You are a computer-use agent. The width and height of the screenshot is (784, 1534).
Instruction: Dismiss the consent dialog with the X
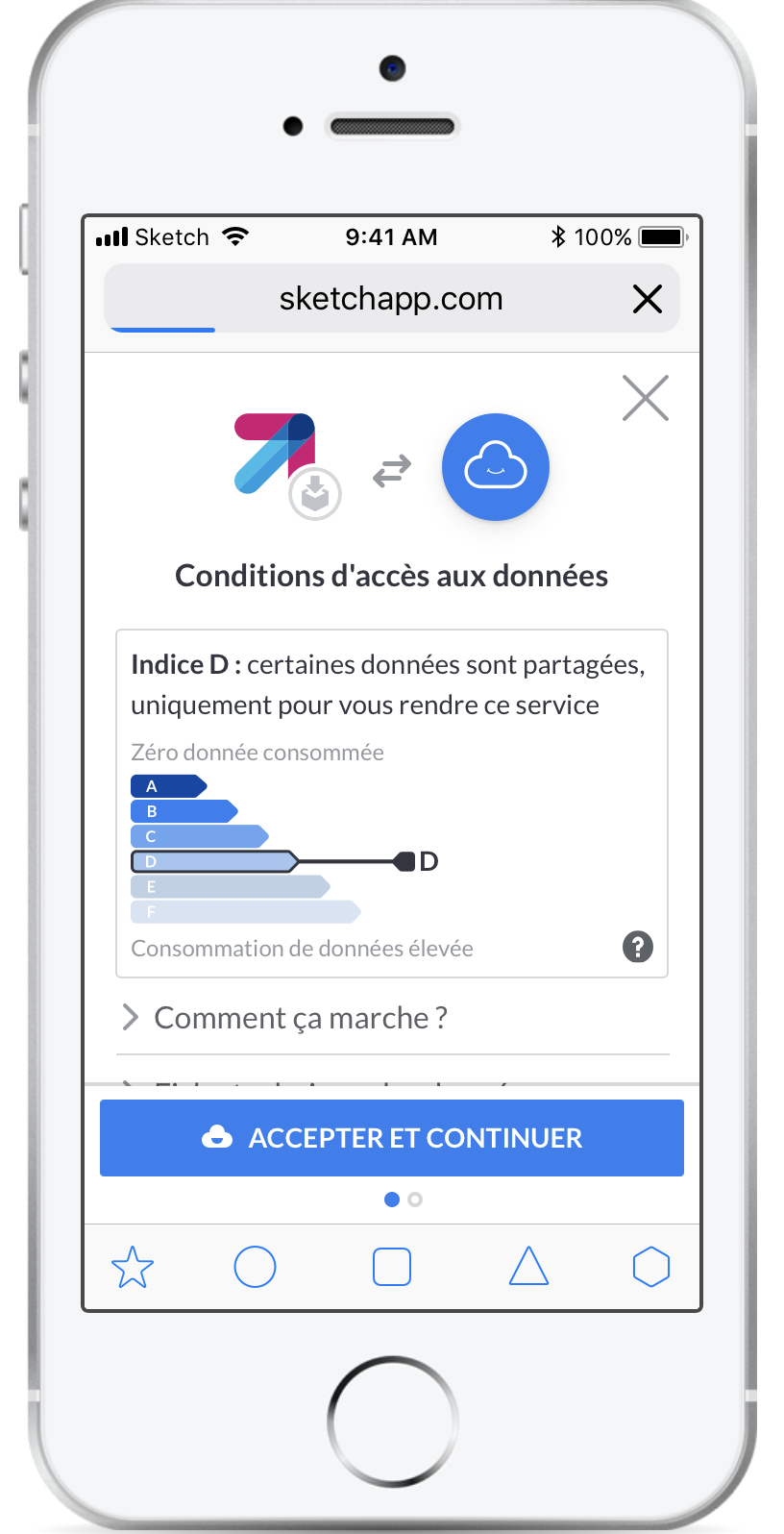coord(645,397)
